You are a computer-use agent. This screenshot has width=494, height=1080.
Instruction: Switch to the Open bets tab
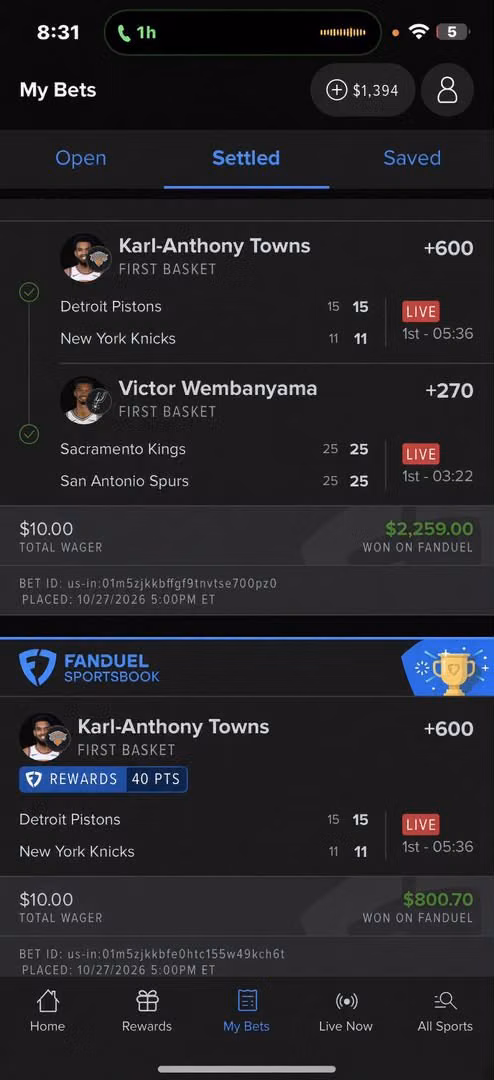pos(81,158)
